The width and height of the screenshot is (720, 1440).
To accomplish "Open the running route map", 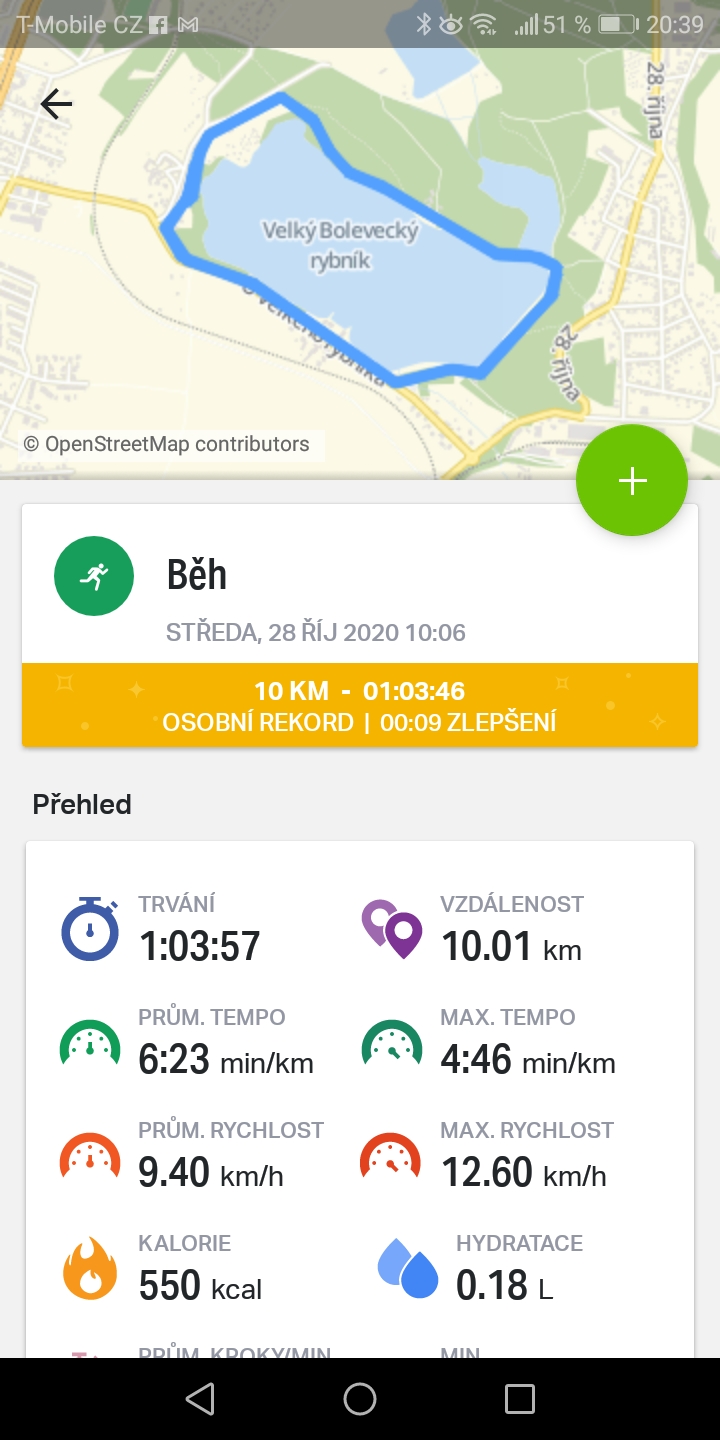I will [x=360, y=264].
